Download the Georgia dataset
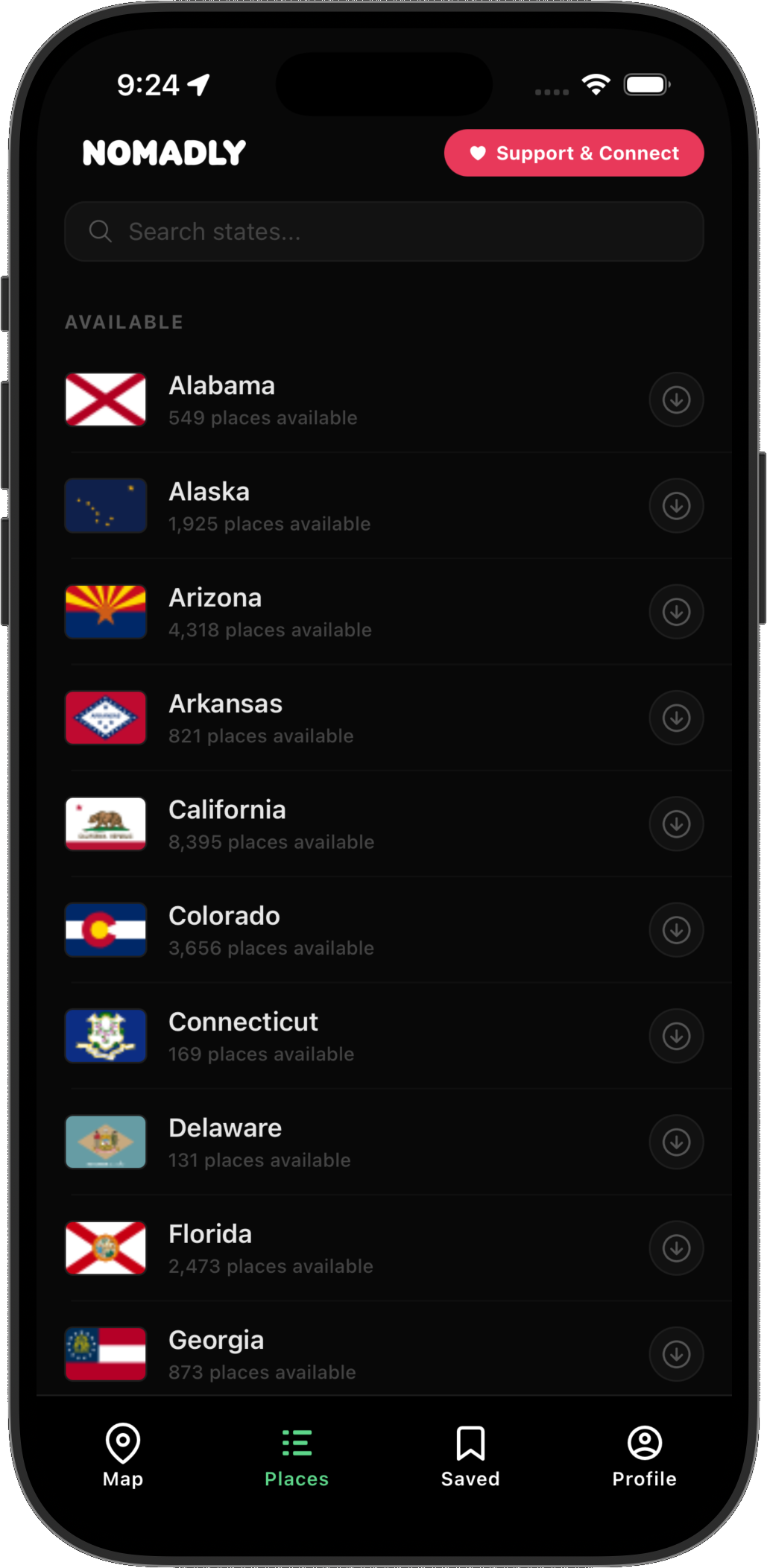 (675, 1353)
